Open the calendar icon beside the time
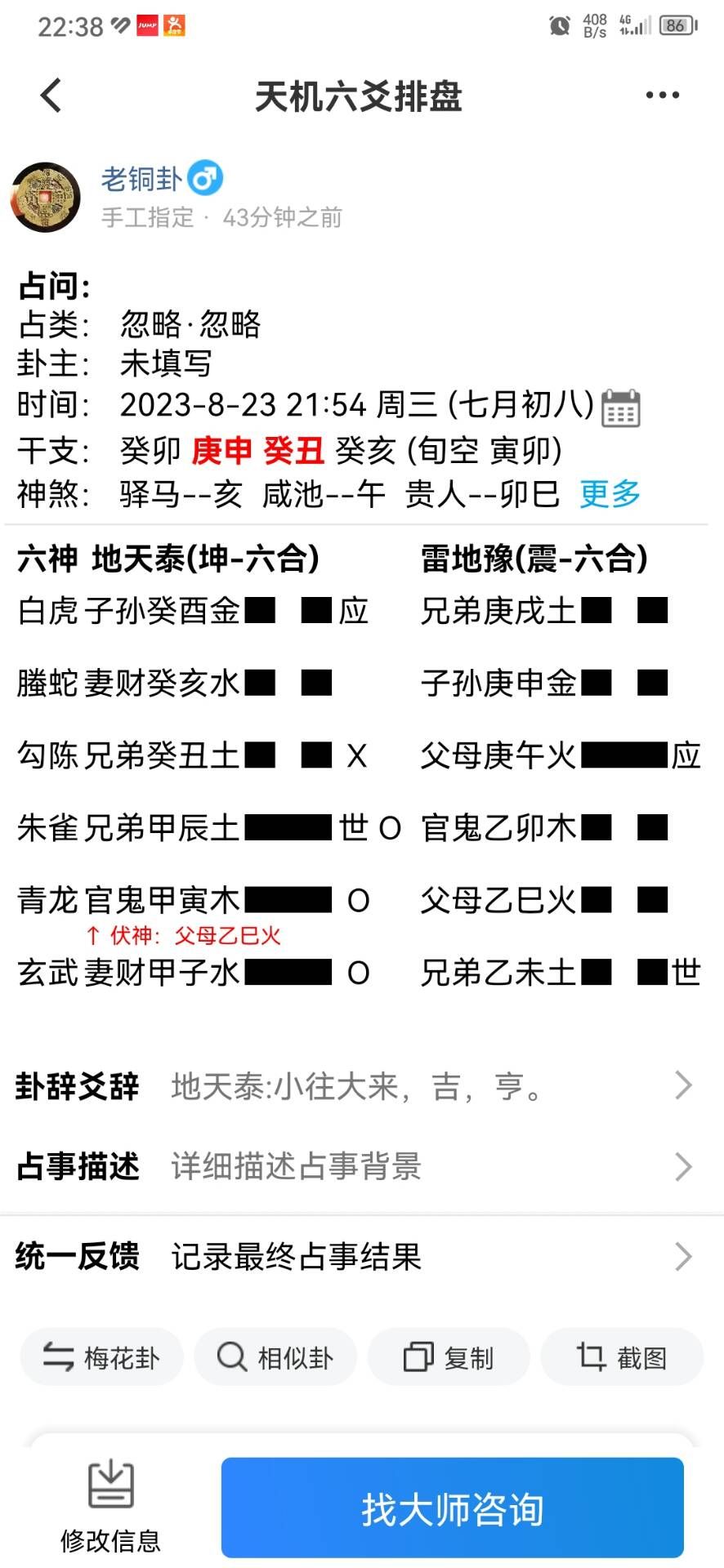The height and width of the screenshot is (1568, 724). [621, 408]
